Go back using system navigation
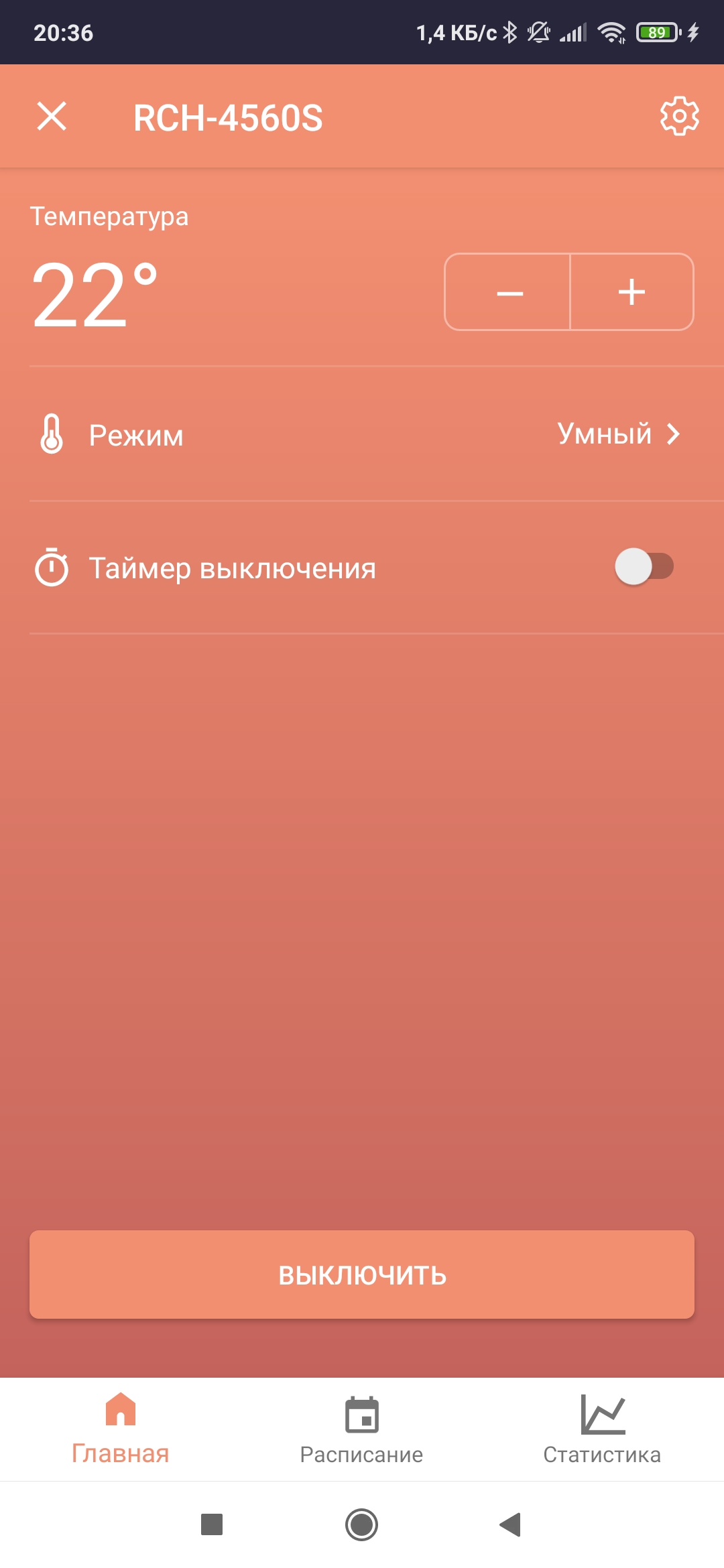 [x=511, y=1524]
